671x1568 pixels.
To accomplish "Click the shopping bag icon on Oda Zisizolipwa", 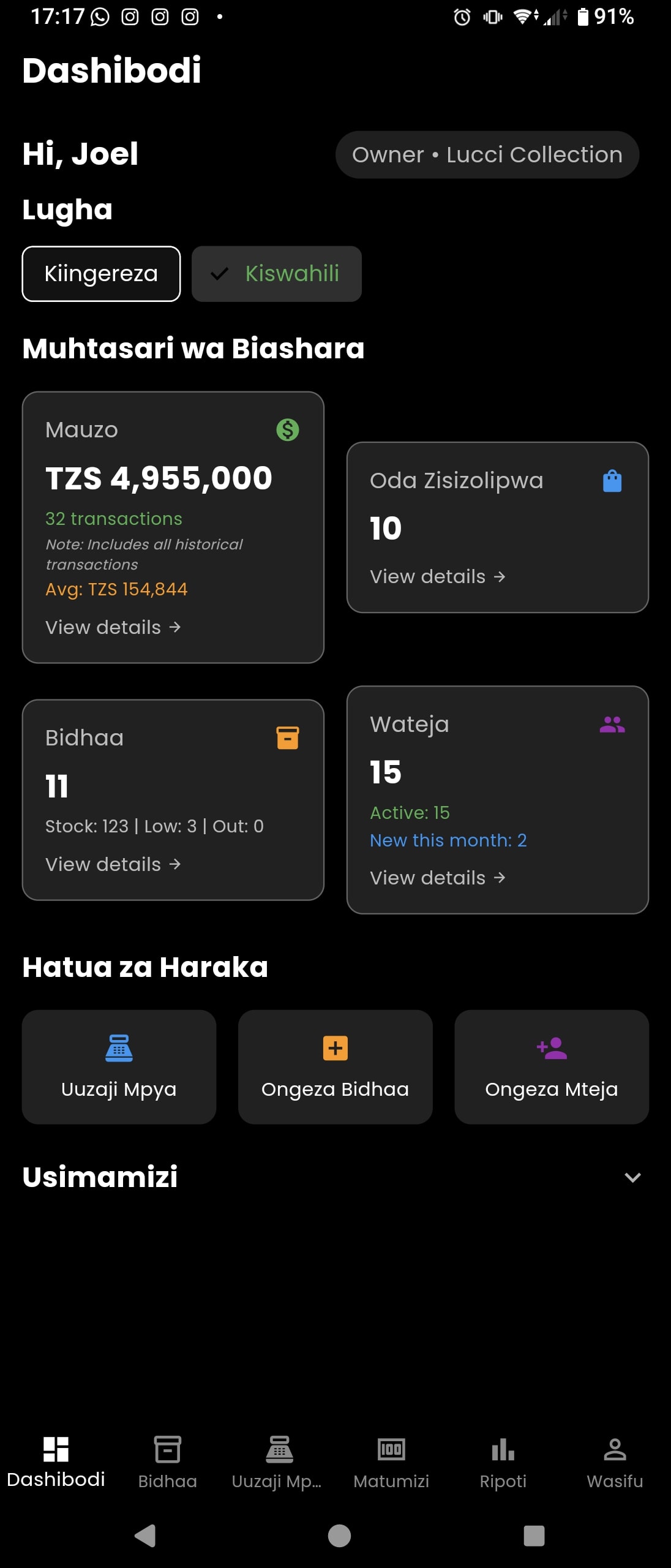I will (x=613, y=480).
